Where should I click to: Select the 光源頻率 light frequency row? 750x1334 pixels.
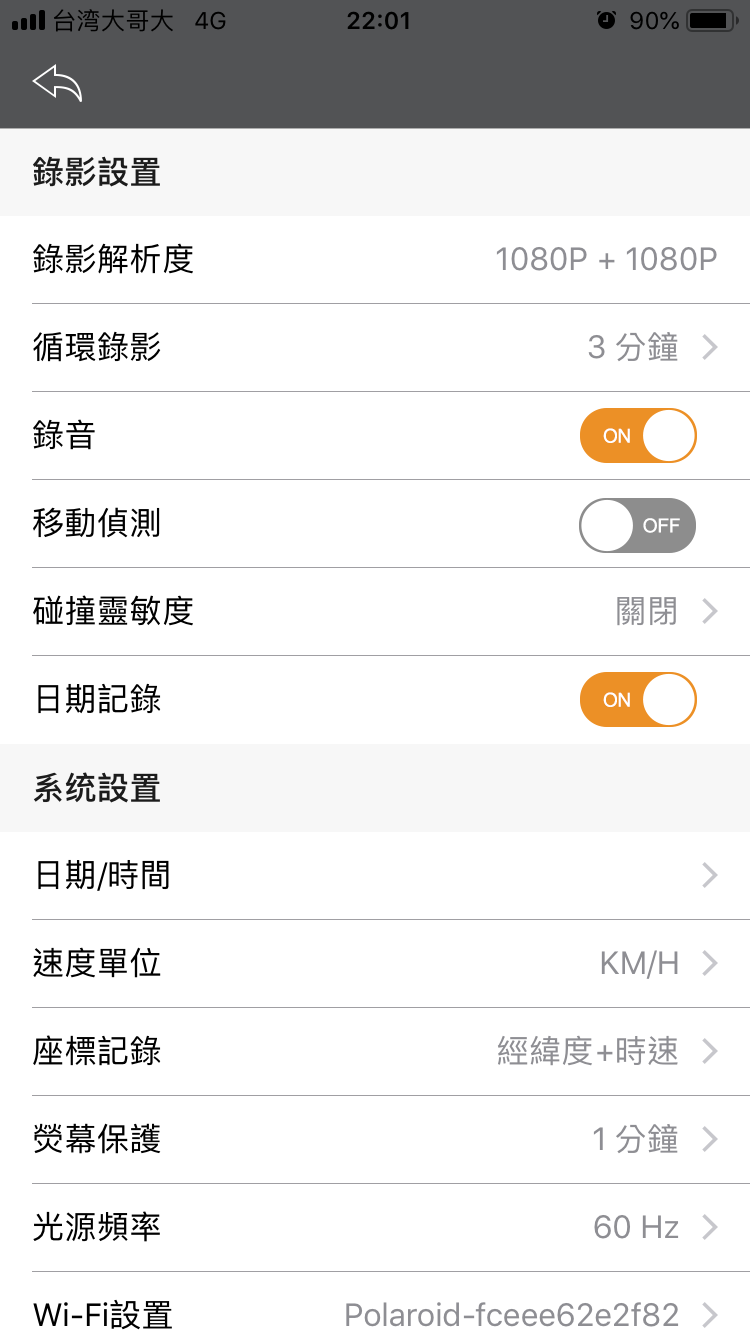(375, 1228)
